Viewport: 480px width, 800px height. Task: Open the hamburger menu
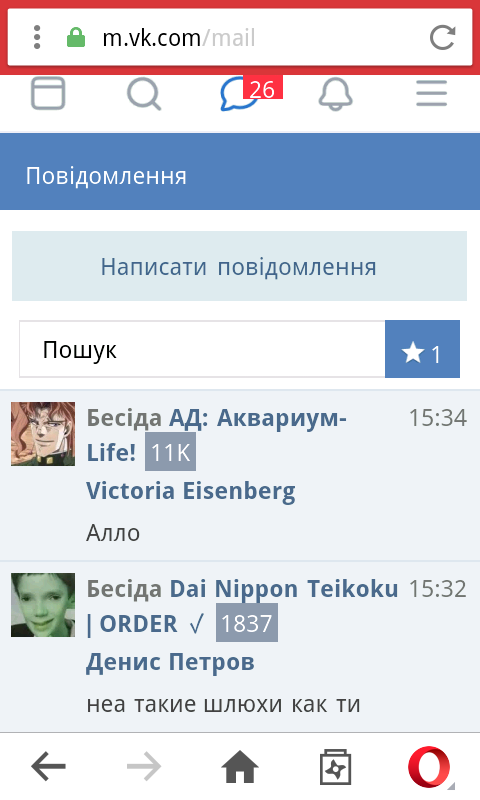click(432, 93)
